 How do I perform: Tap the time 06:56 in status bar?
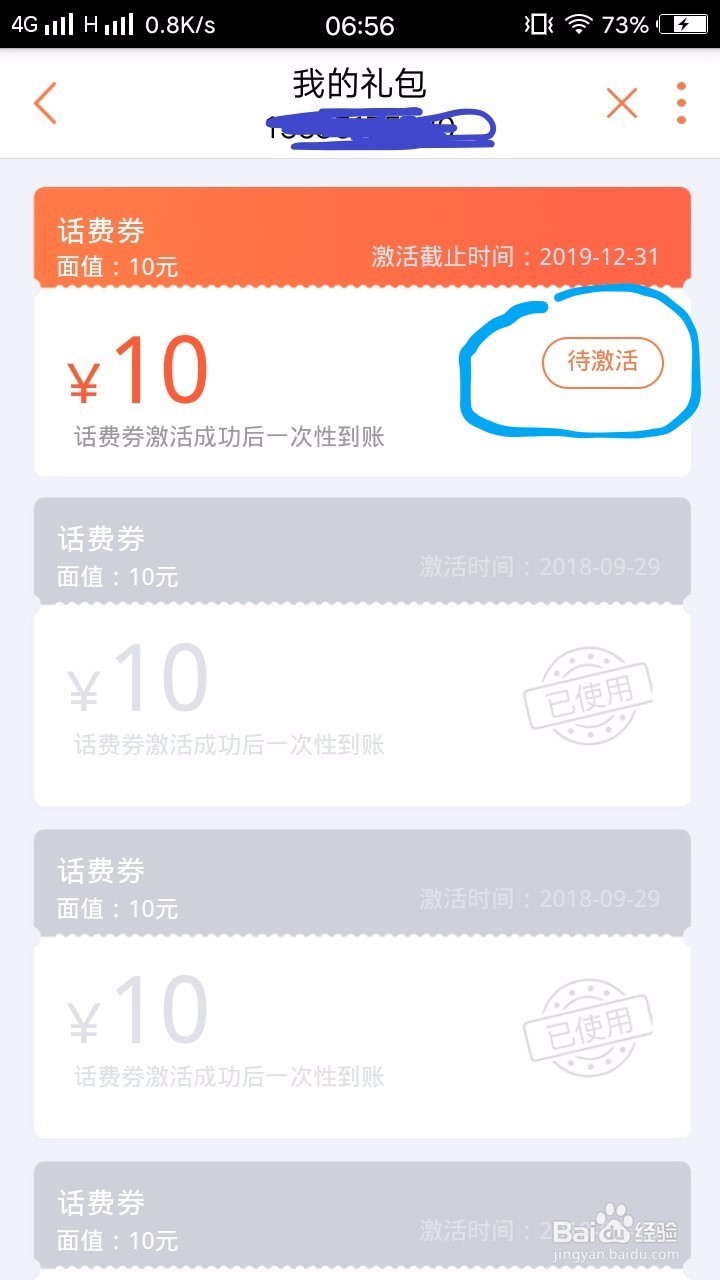(x=360, y=22)
